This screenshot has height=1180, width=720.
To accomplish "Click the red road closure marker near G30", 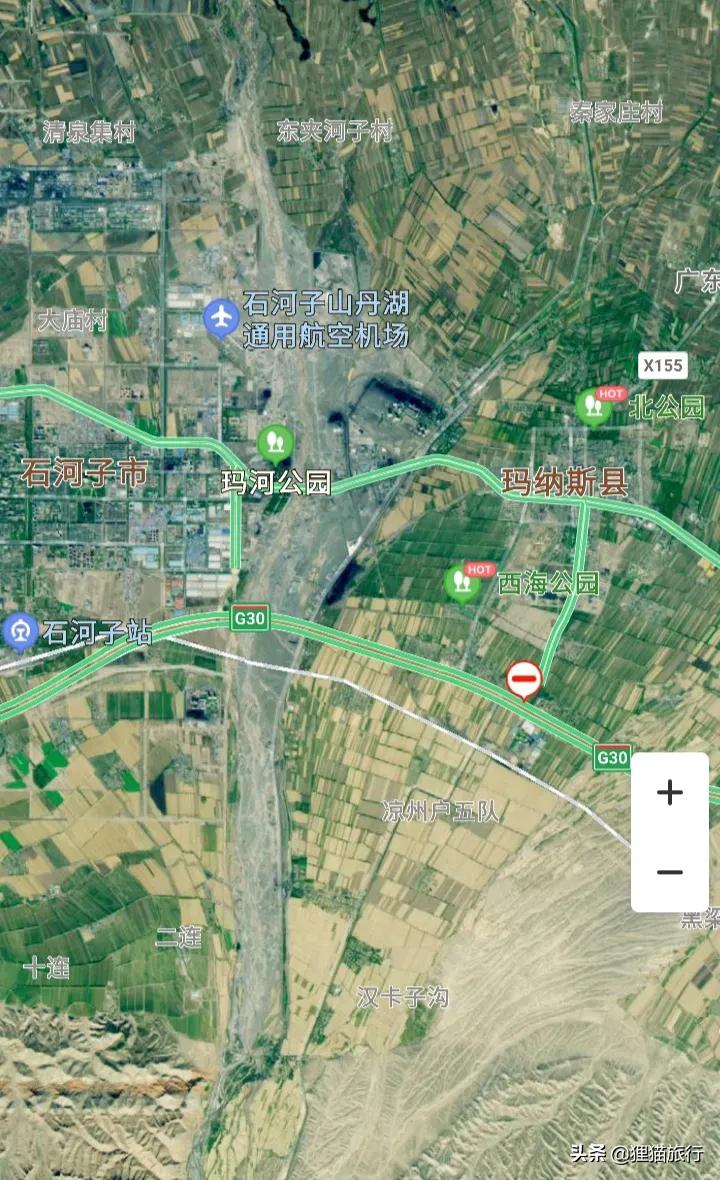I will (523, 680).
